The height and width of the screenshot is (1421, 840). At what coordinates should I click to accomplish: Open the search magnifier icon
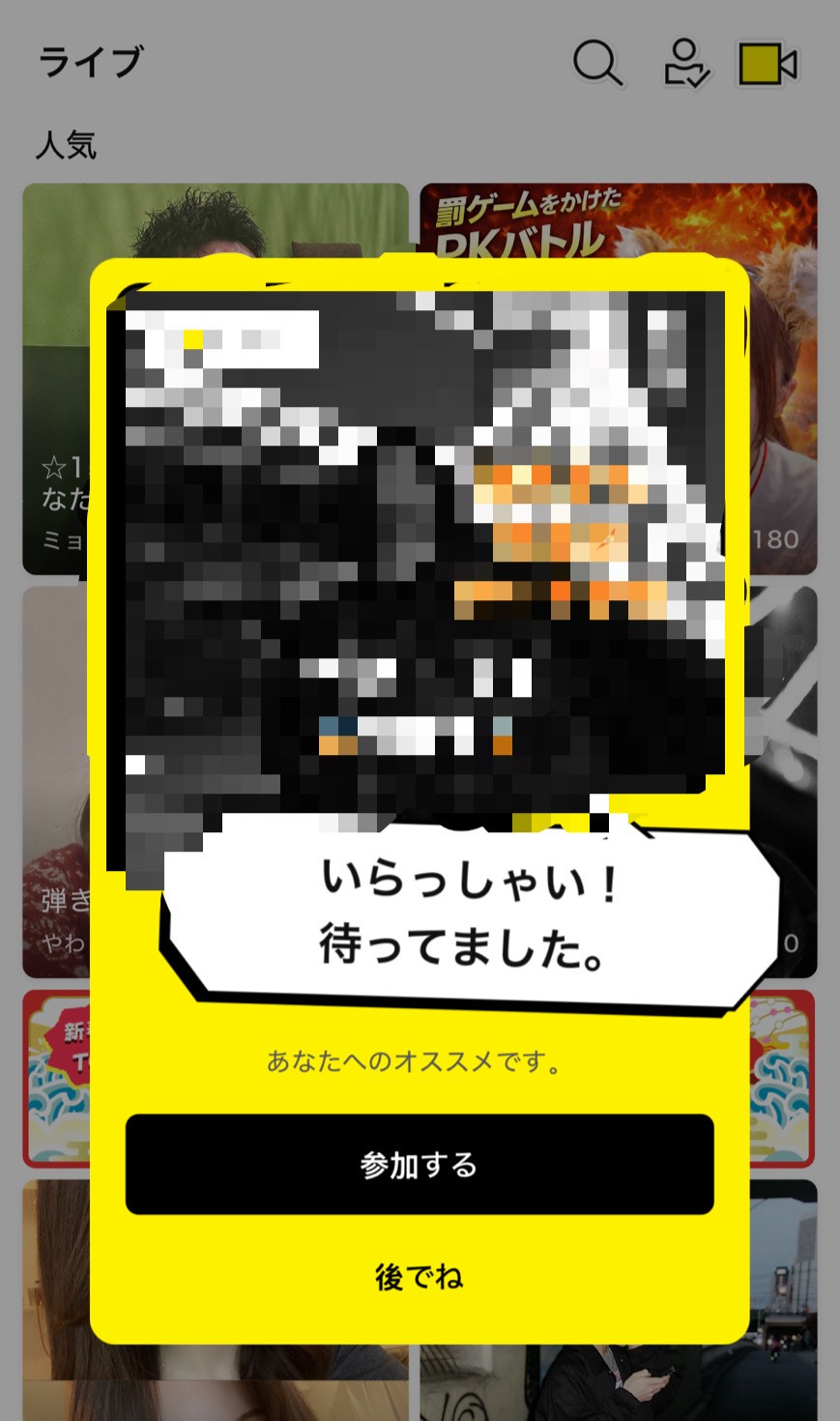[597, 64]
